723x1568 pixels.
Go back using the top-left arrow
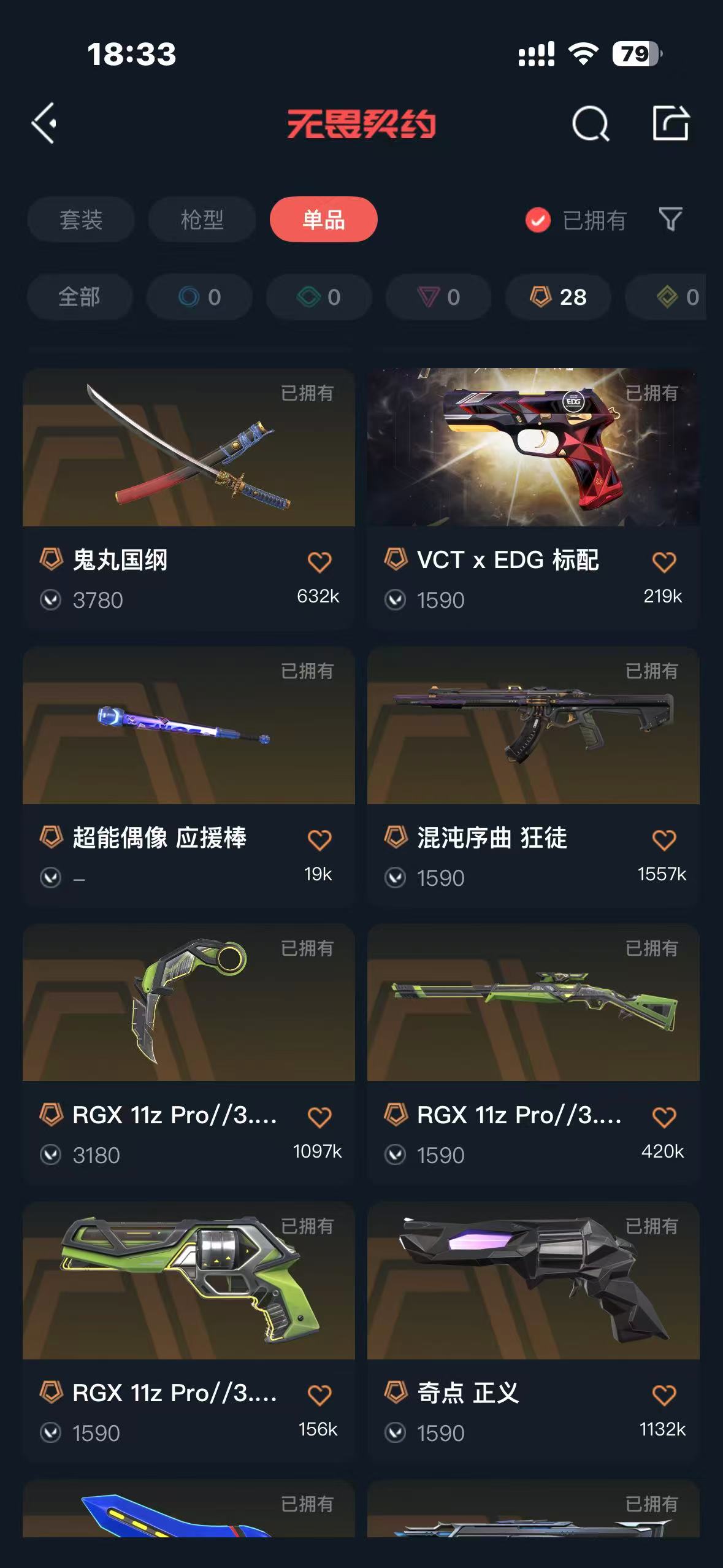(44, 123)
